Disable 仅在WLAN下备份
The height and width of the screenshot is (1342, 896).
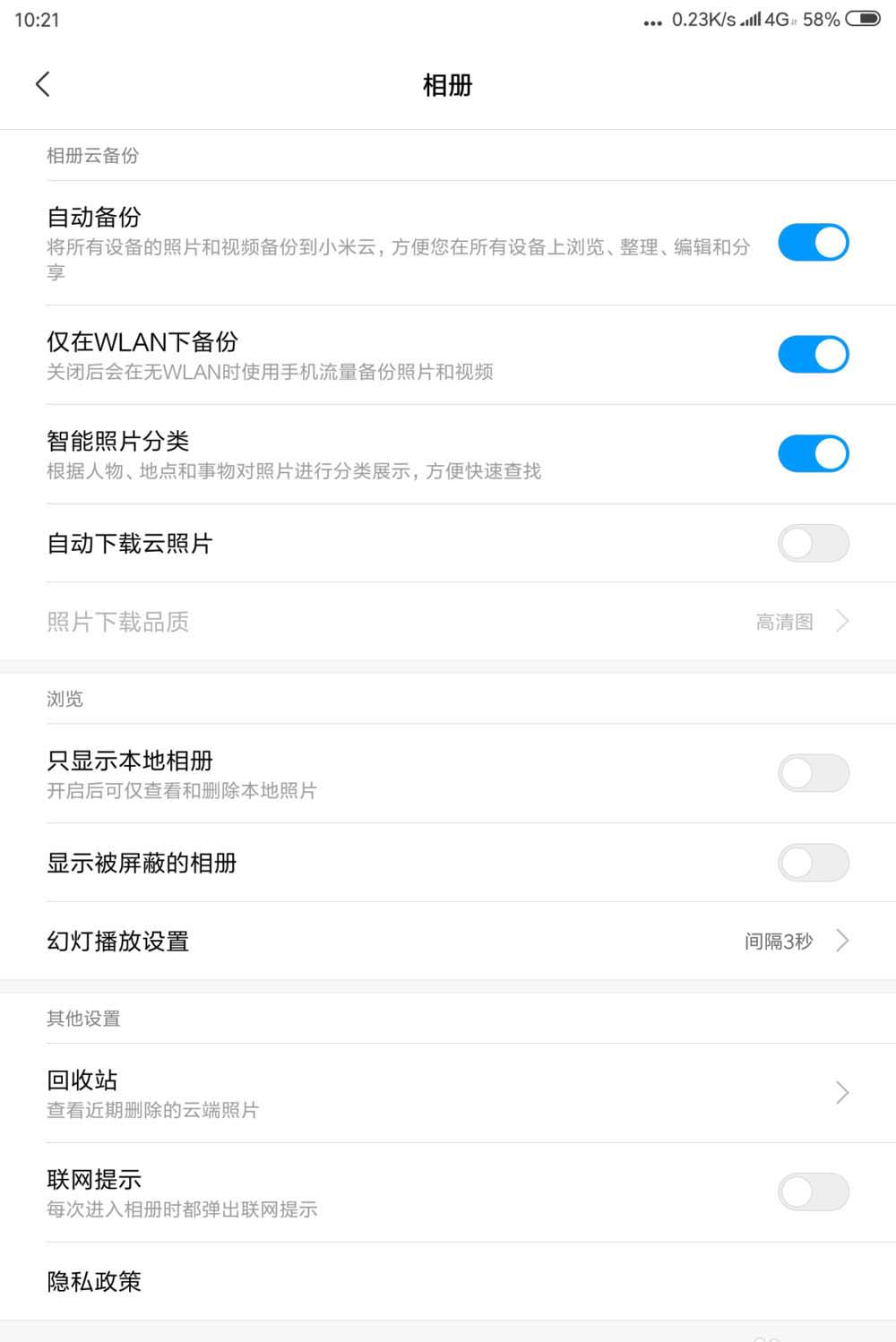point(813,355)
